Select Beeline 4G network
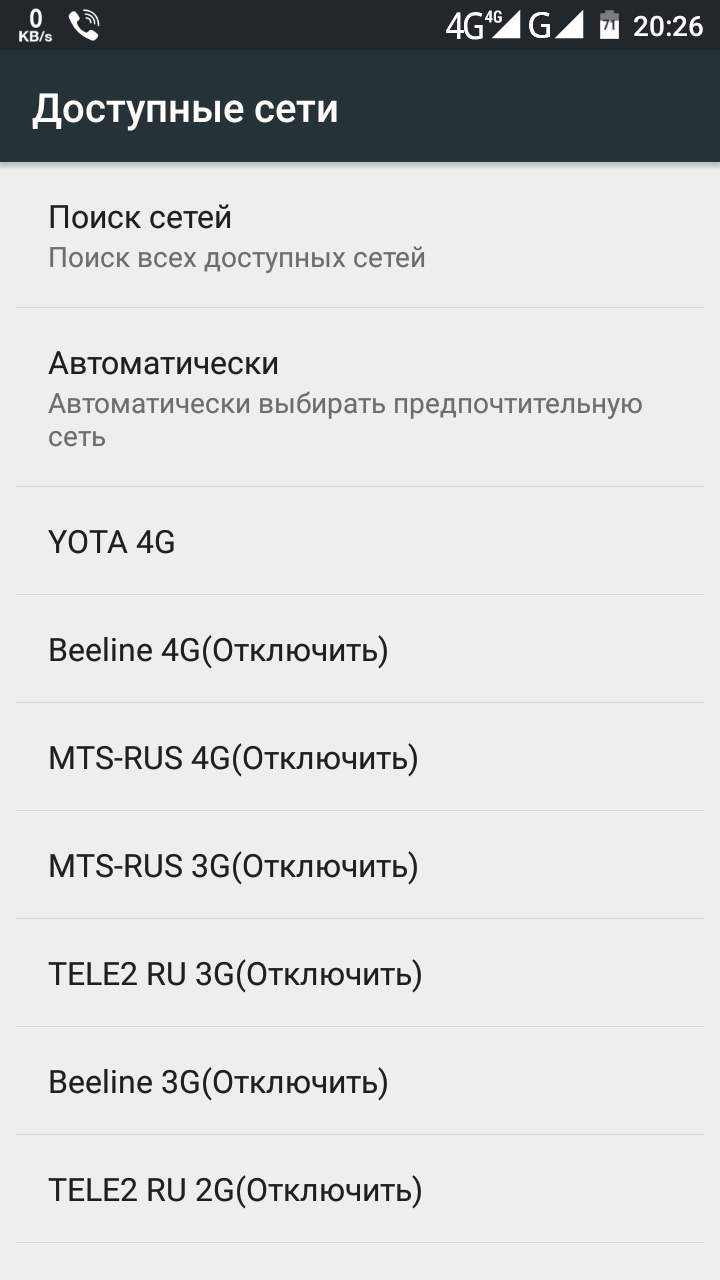Image resolution: width=720 pixels, height=1280 pixels. point(360,650)
